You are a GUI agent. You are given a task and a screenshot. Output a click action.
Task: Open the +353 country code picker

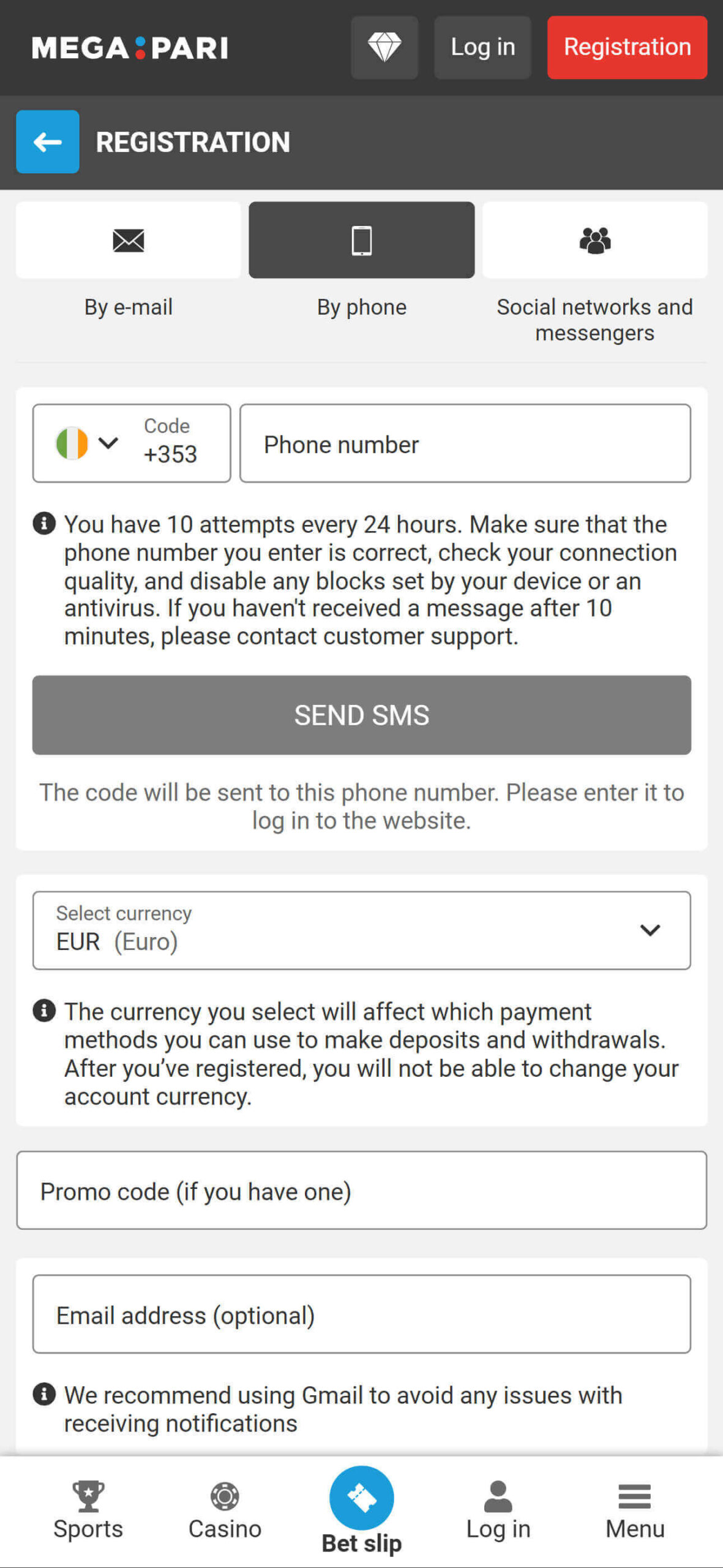[132, 443]
